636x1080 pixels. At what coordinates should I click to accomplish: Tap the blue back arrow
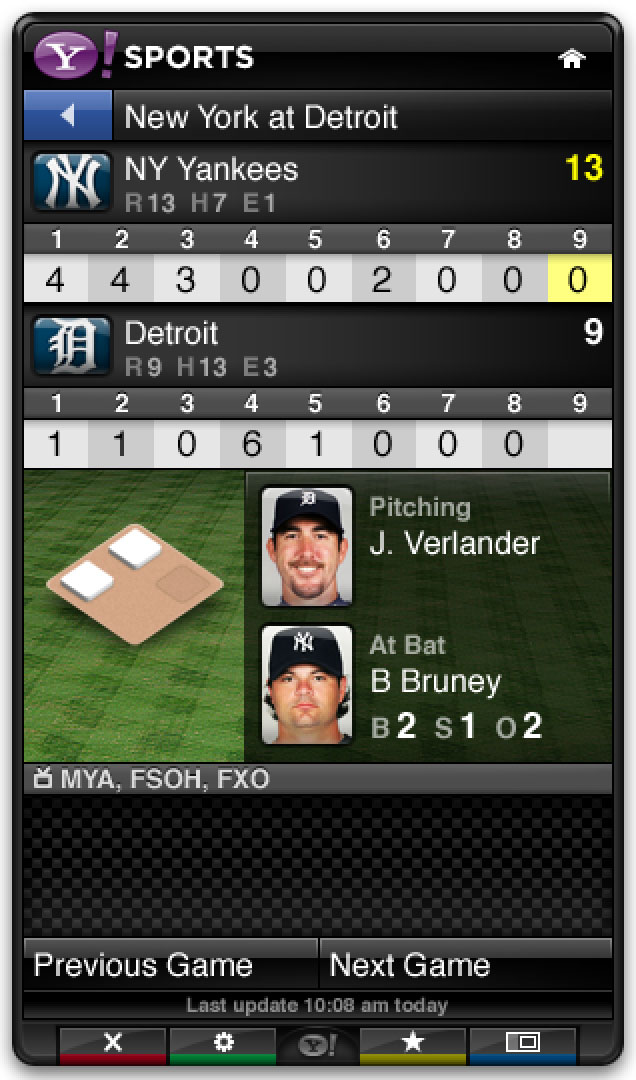click(x=68, y=116)
